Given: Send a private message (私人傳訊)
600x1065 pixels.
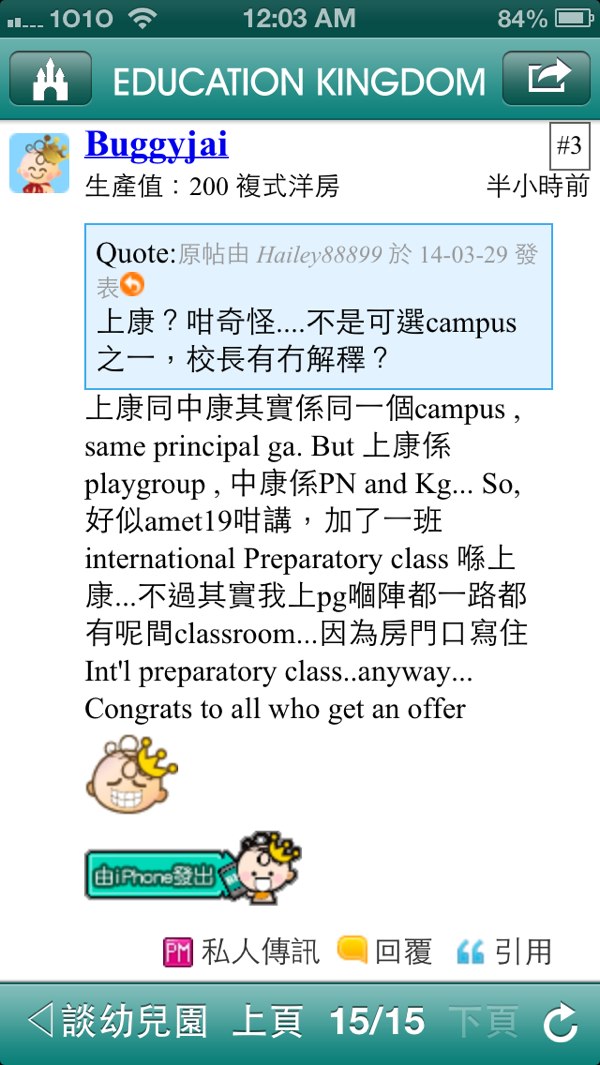Looking at the screenshot, I should (241, 951).
